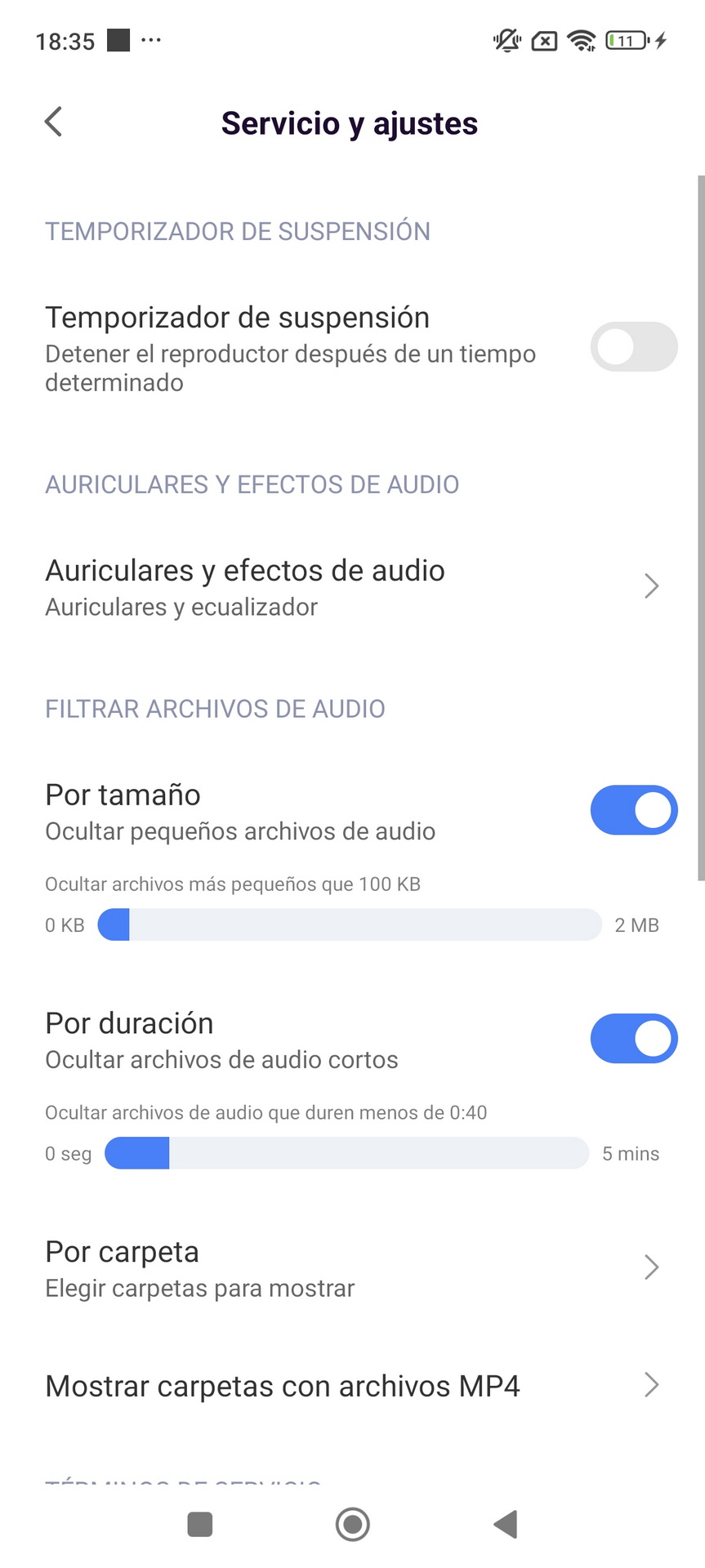Turn off the Por tamaño filter
This screenshot has width=705, height=1568.
tap(634, 810)
